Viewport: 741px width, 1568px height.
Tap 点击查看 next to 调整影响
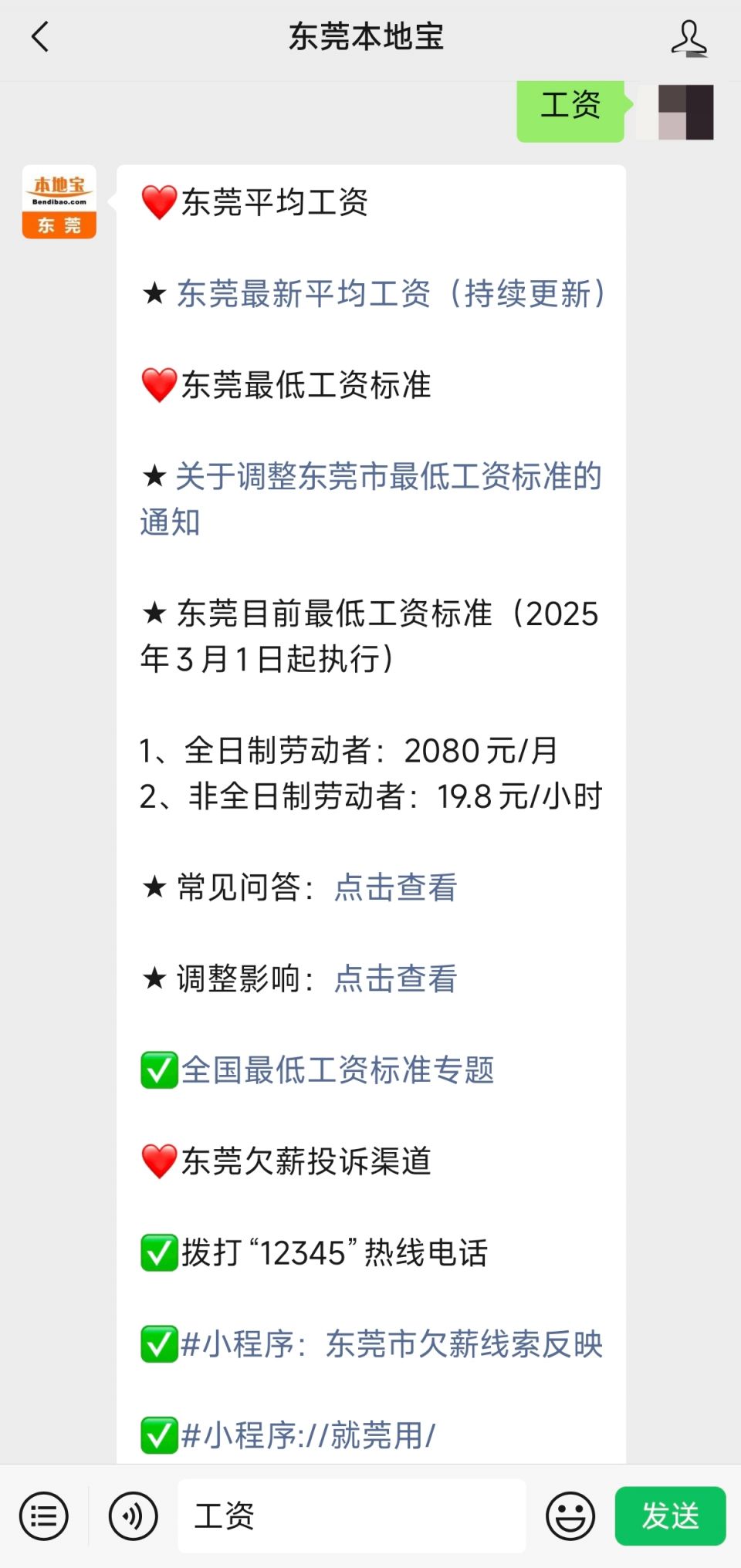click(395, 978)
